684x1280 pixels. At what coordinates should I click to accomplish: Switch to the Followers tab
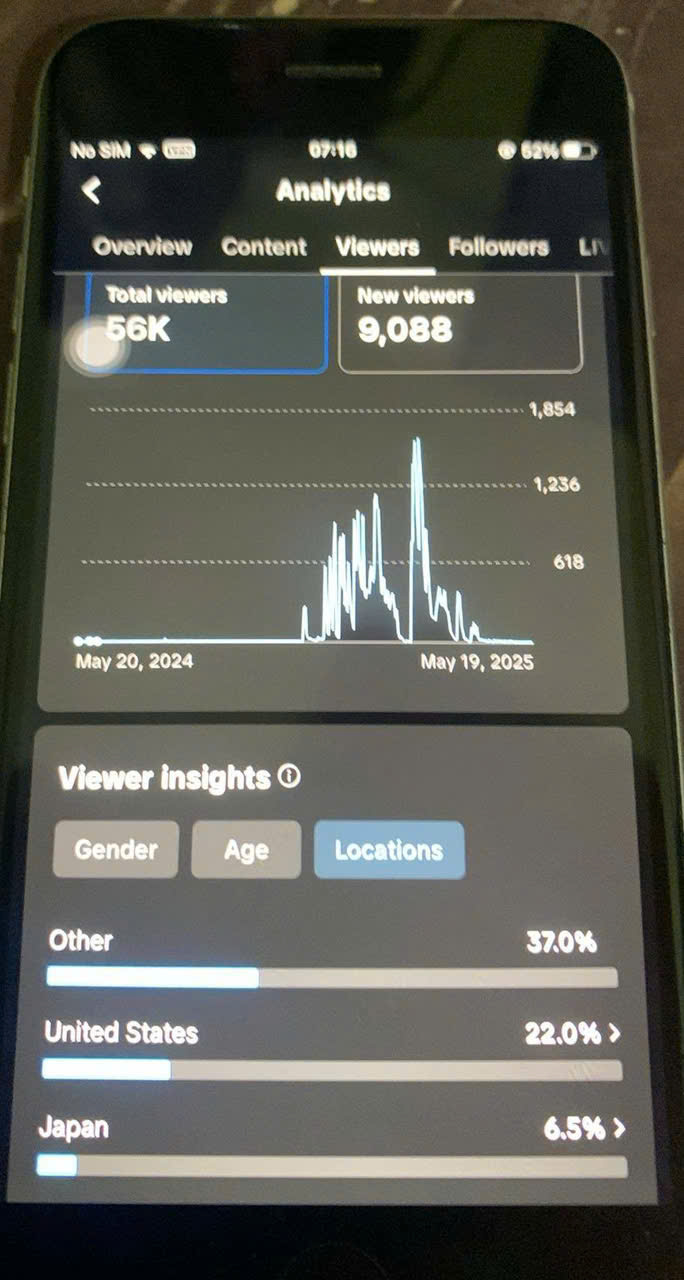click(498, 247)
